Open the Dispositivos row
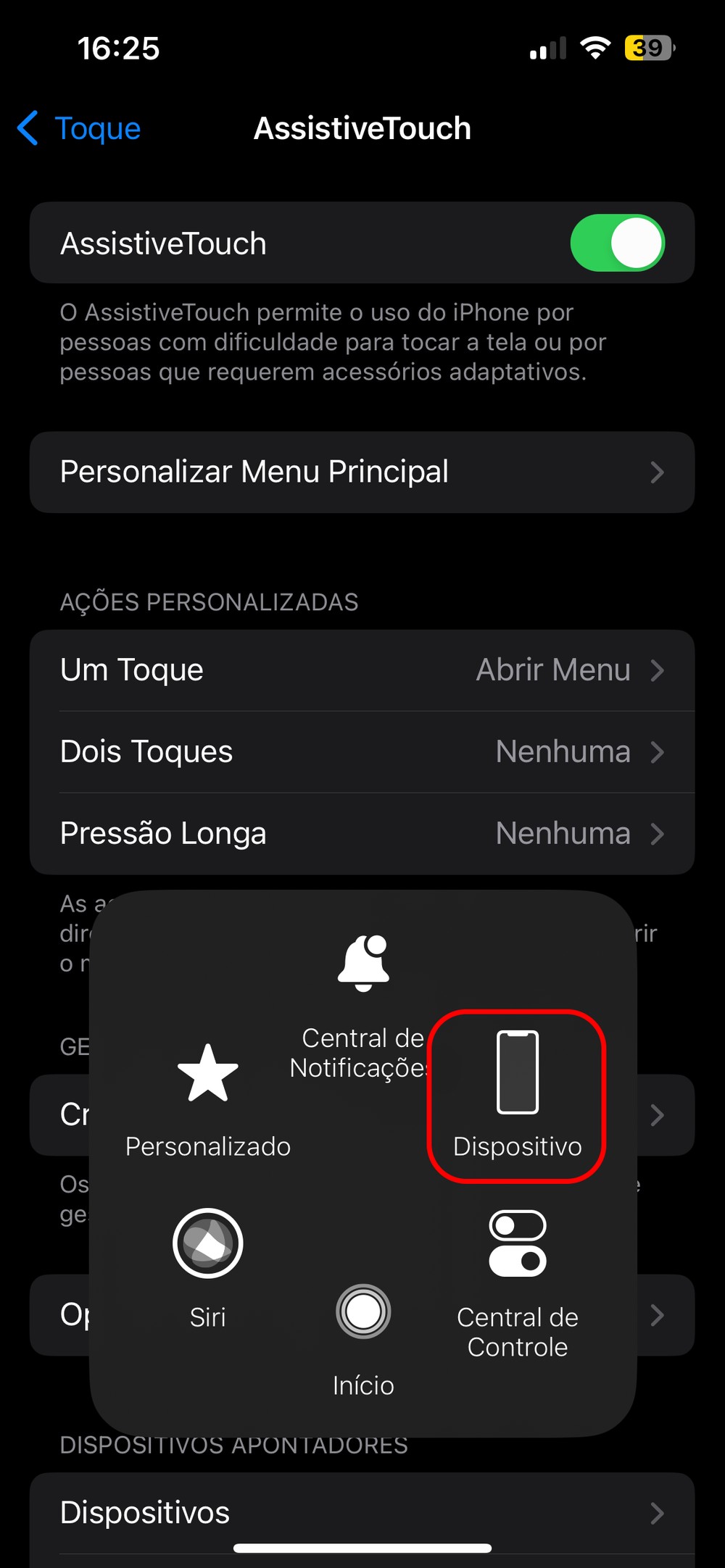Viewport: 725px width, 1568px height. click(x=362, y=1513)
